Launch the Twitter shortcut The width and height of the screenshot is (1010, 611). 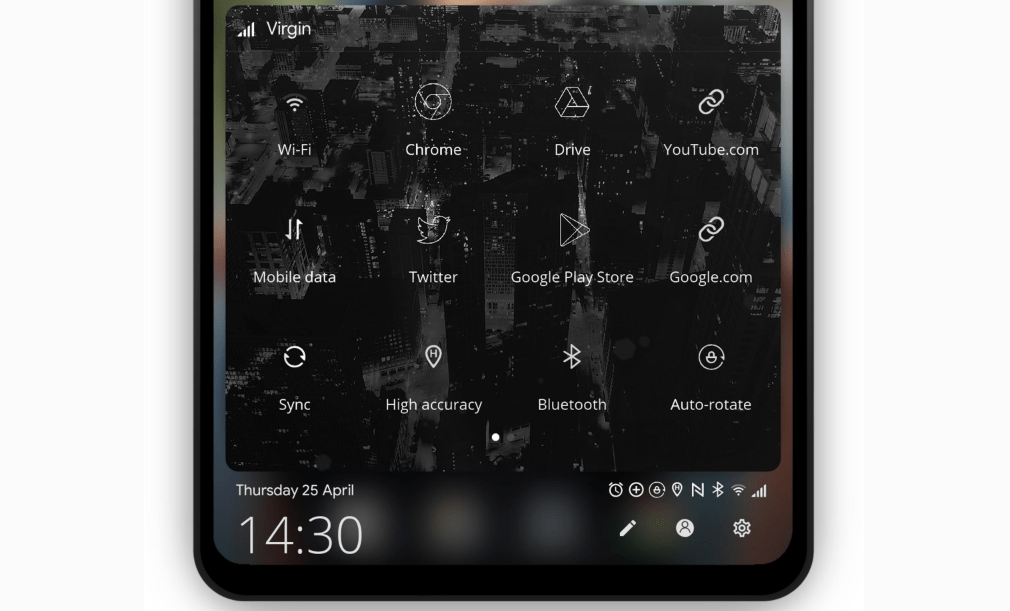pyautogui.click(x=433, y=230)
